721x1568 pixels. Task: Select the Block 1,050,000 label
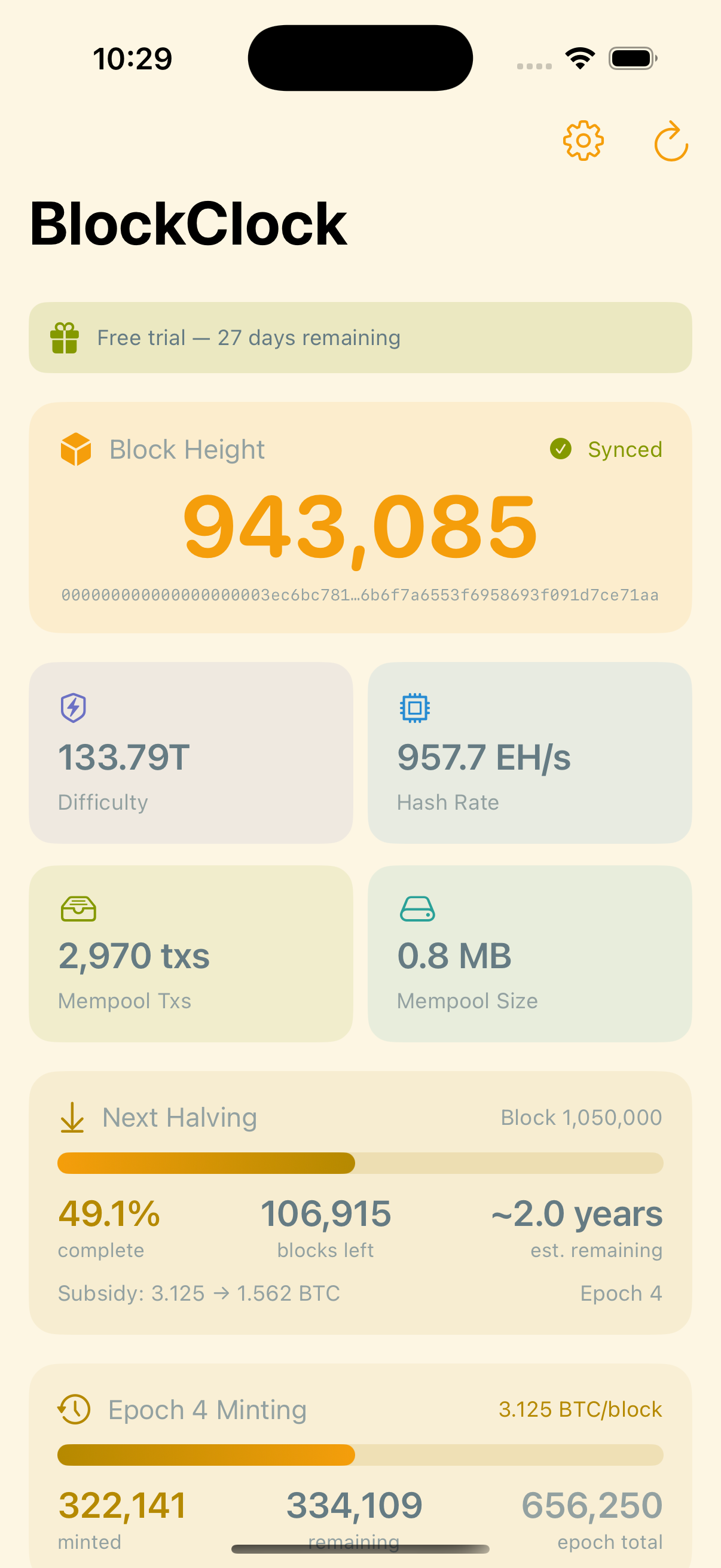tap(581, 1118)
